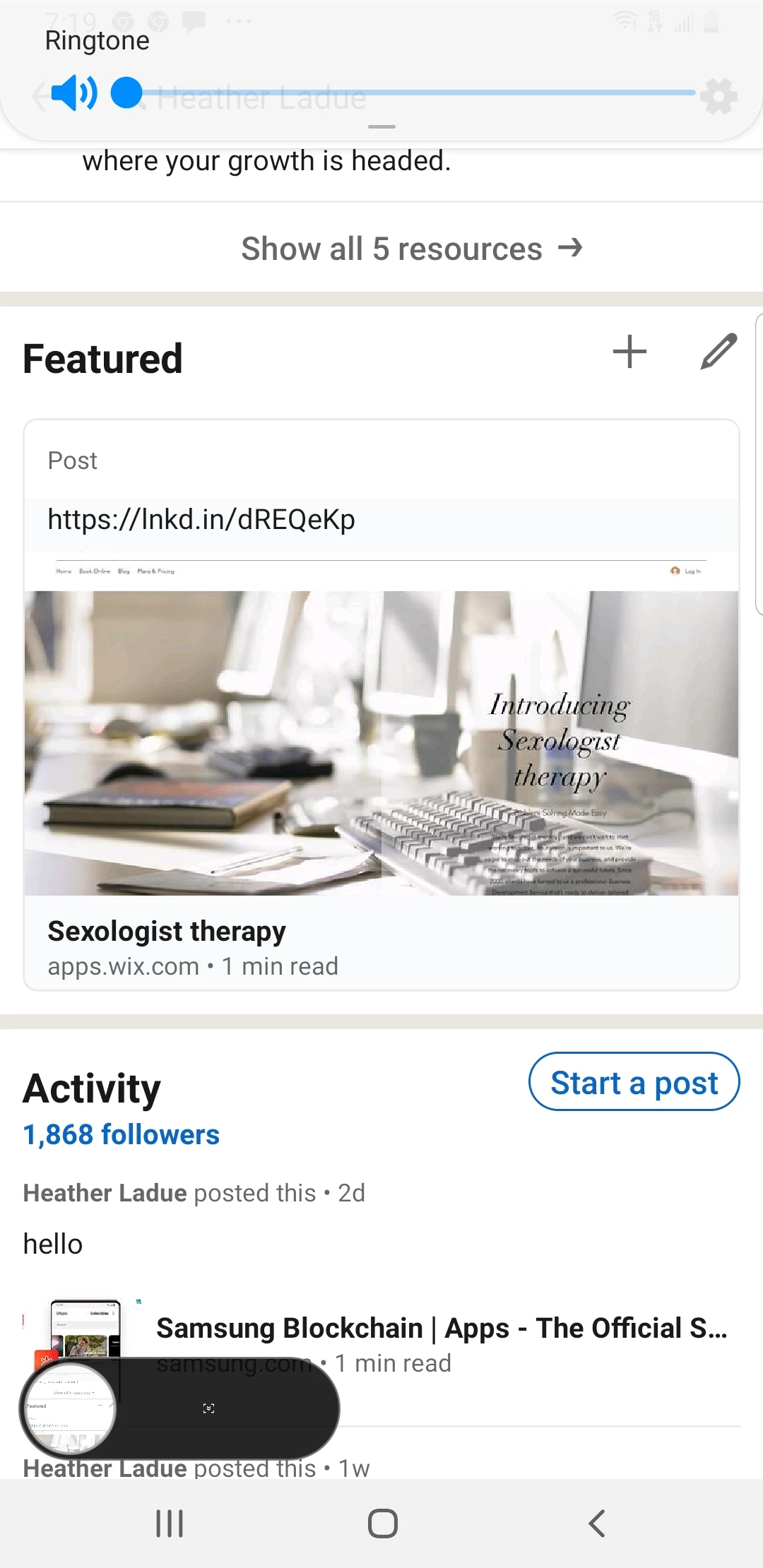
Task: Start a post
Action: pos(634,1083)
